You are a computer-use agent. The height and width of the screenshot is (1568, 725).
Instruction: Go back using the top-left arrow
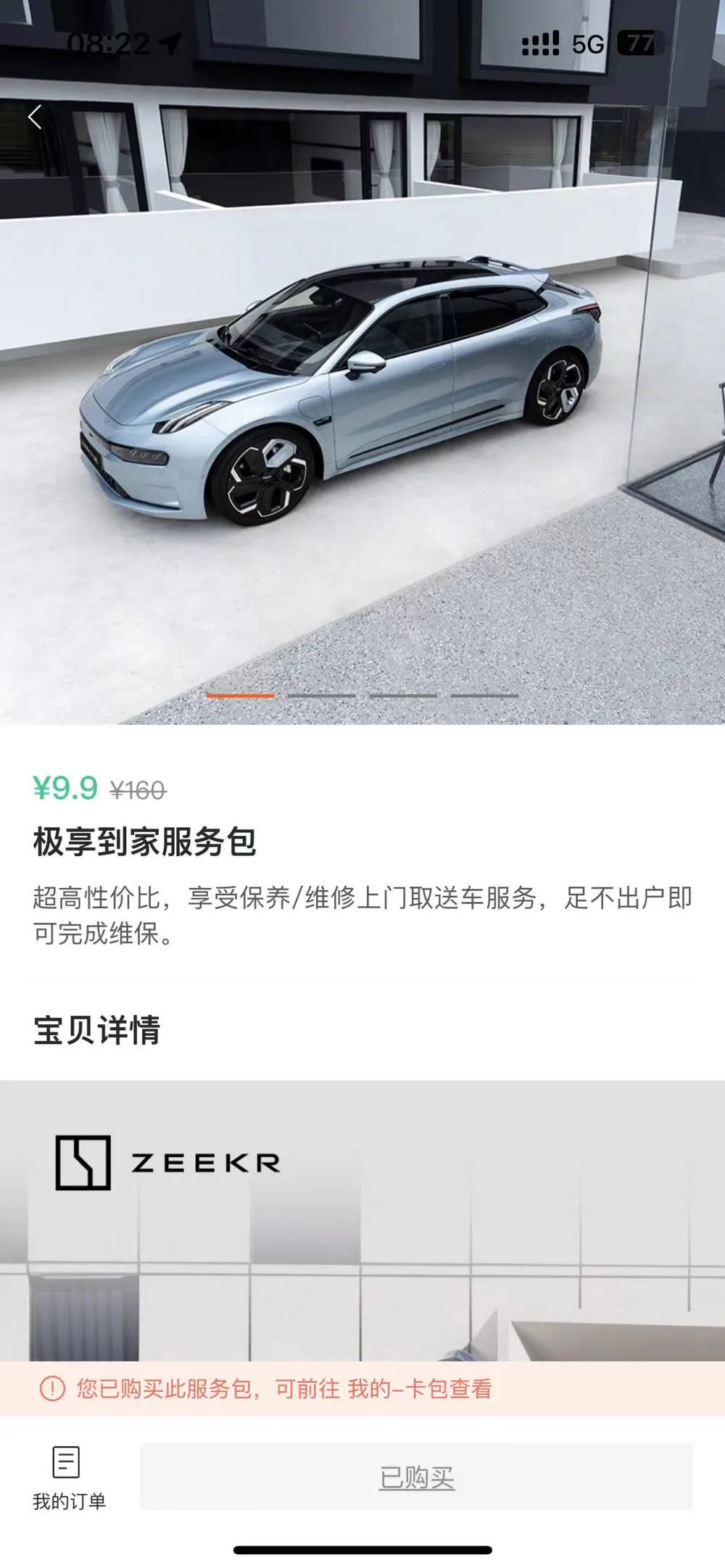point(35,117)
